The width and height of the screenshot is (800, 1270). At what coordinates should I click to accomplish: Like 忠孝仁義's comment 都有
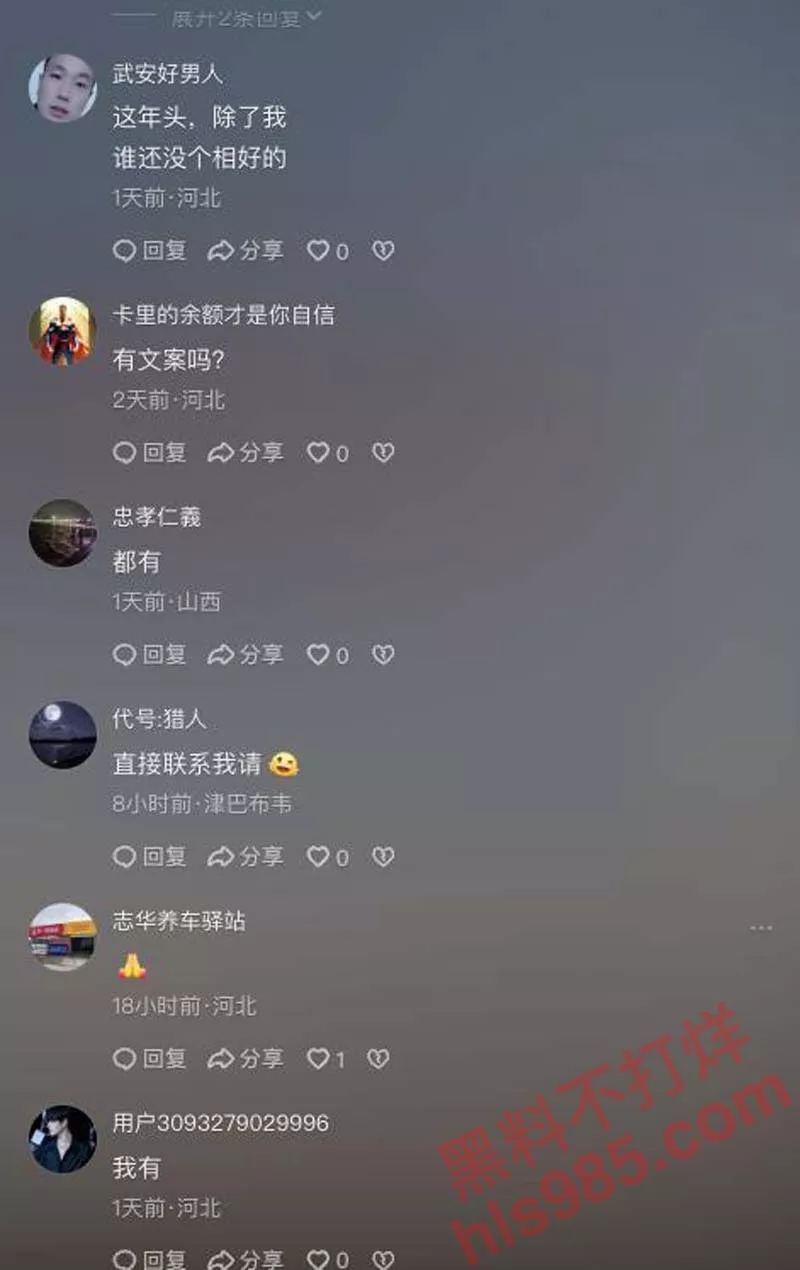318,655
